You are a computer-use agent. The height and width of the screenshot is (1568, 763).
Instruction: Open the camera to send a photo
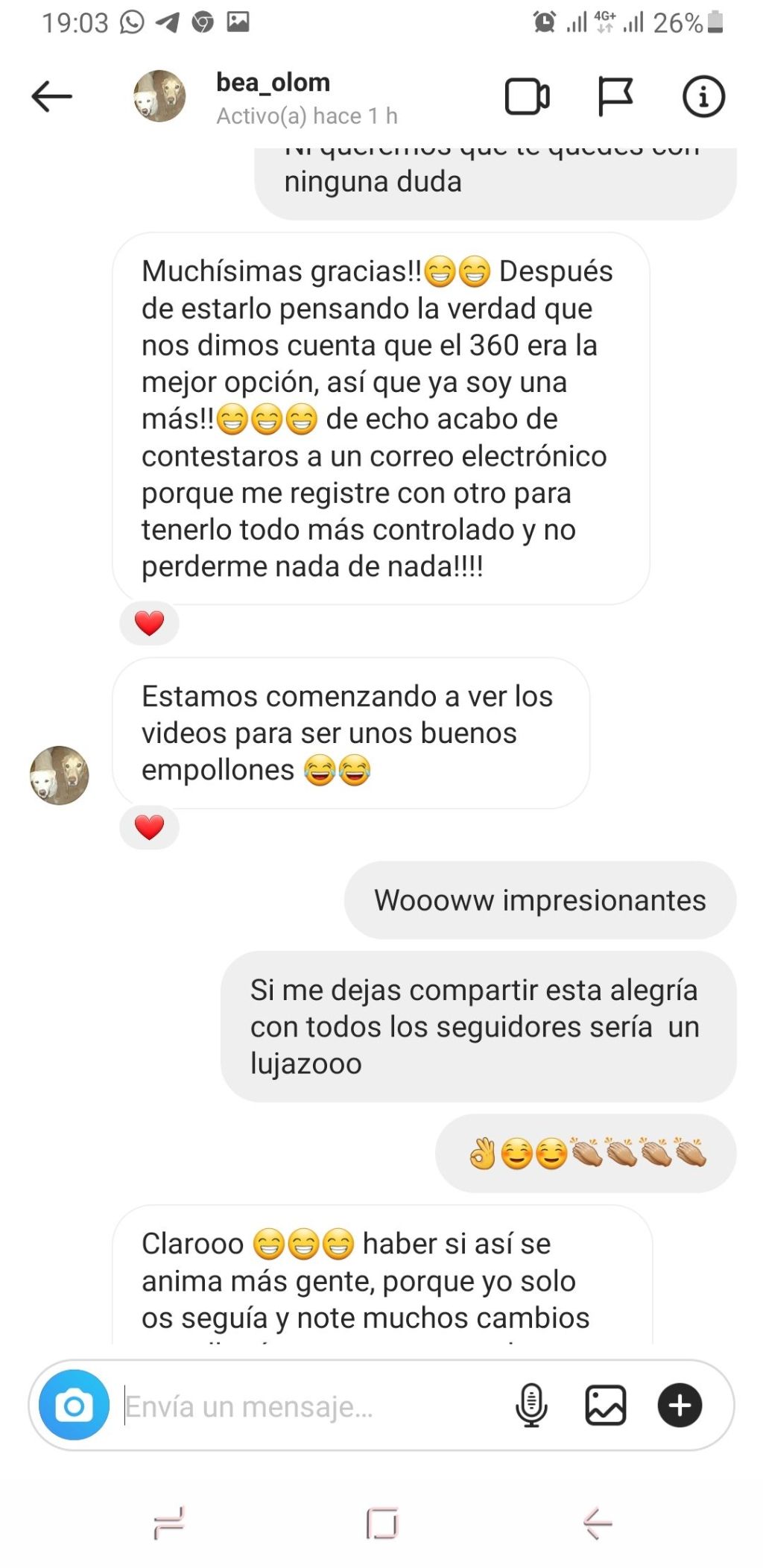74,1405
